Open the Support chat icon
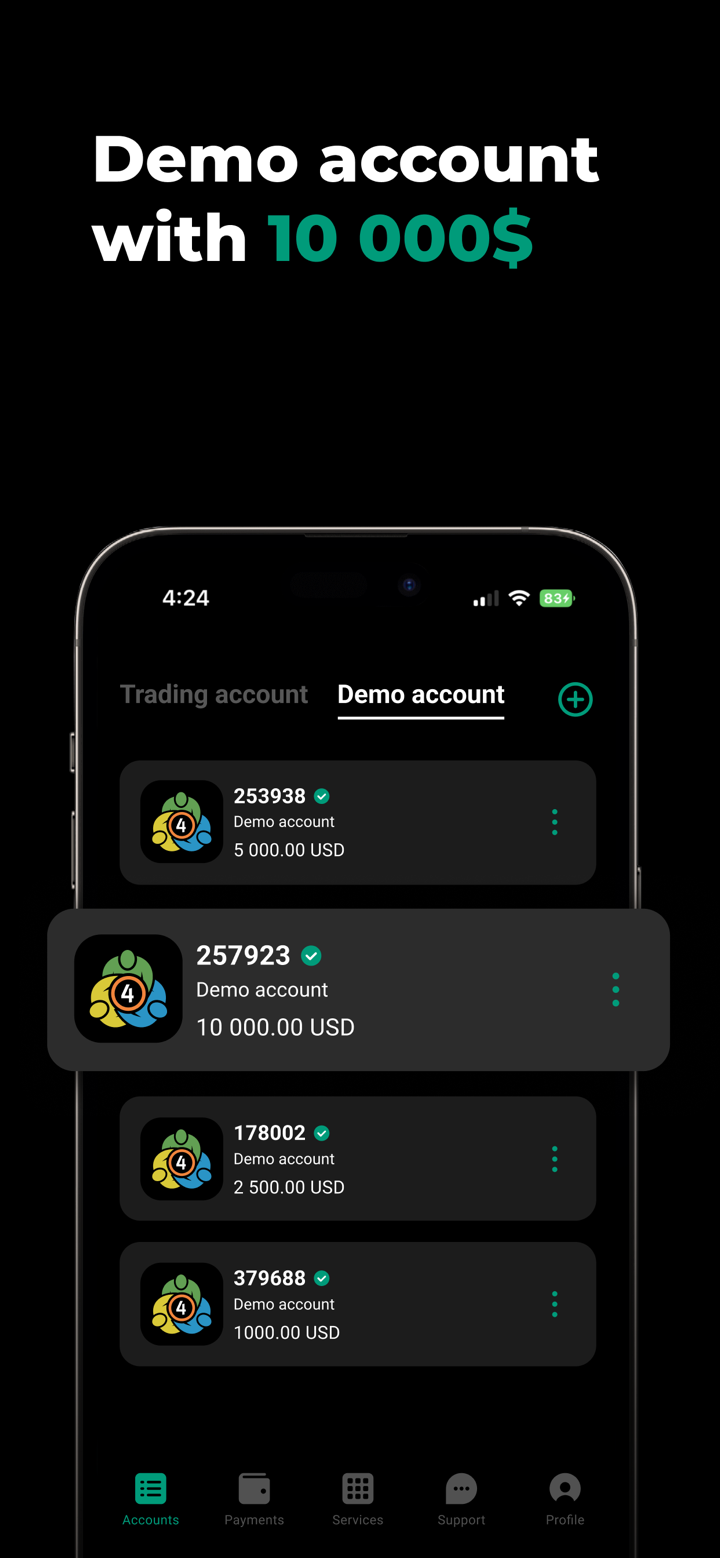 click(x=461, y=1488)
